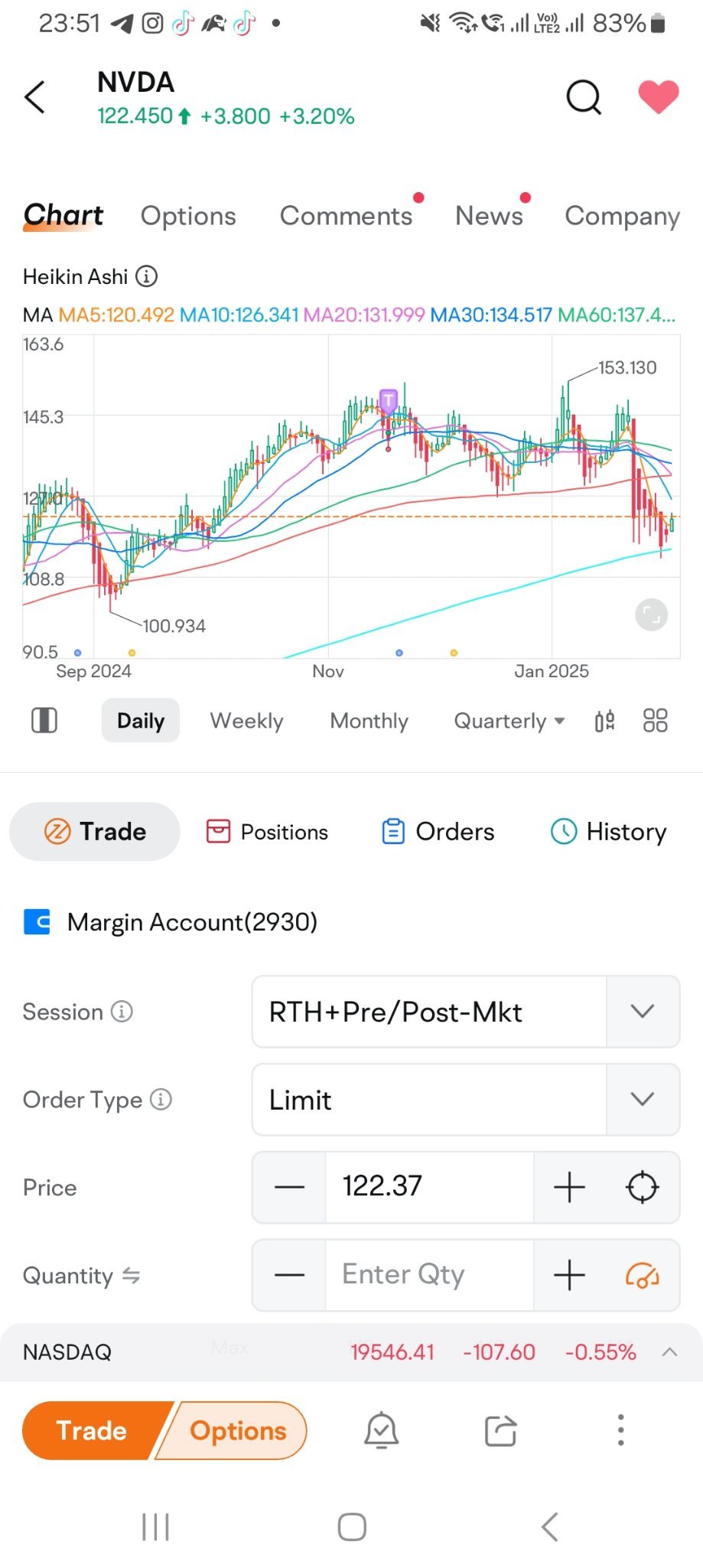Expand the chart to full screen

pyautogui.click(x=652, y=614)
